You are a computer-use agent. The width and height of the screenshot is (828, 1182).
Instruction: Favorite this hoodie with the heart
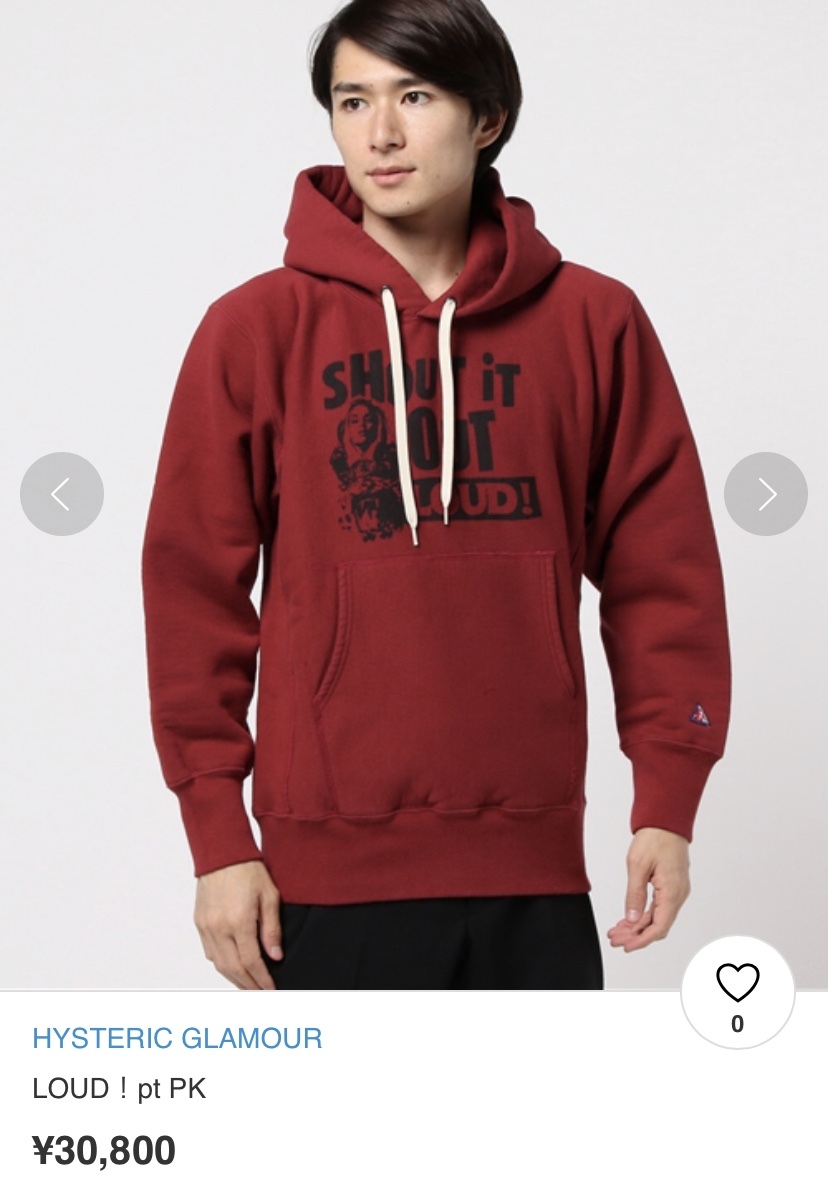point(738,992)
